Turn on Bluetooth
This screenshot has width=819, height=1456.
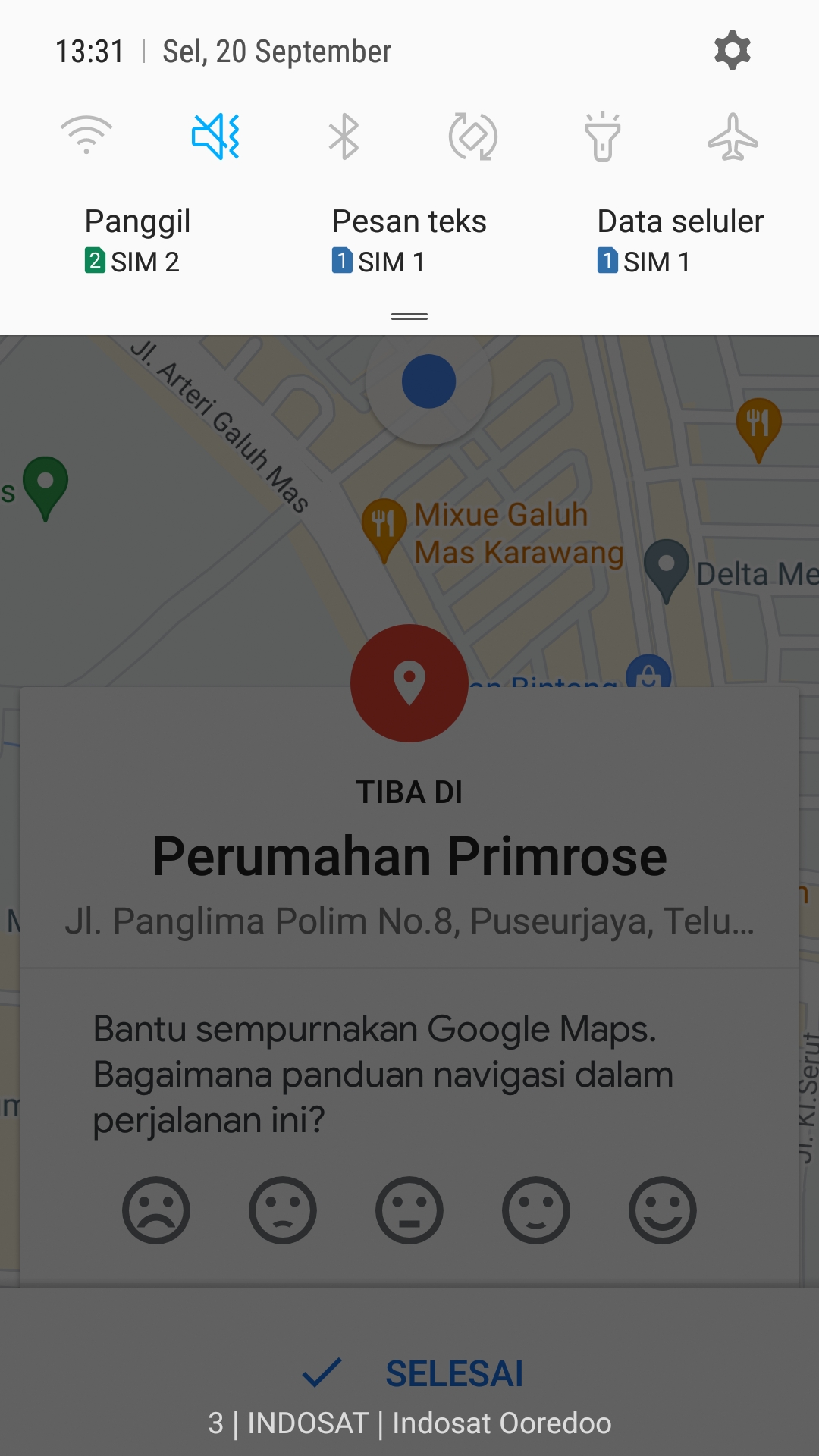[344, 136]
